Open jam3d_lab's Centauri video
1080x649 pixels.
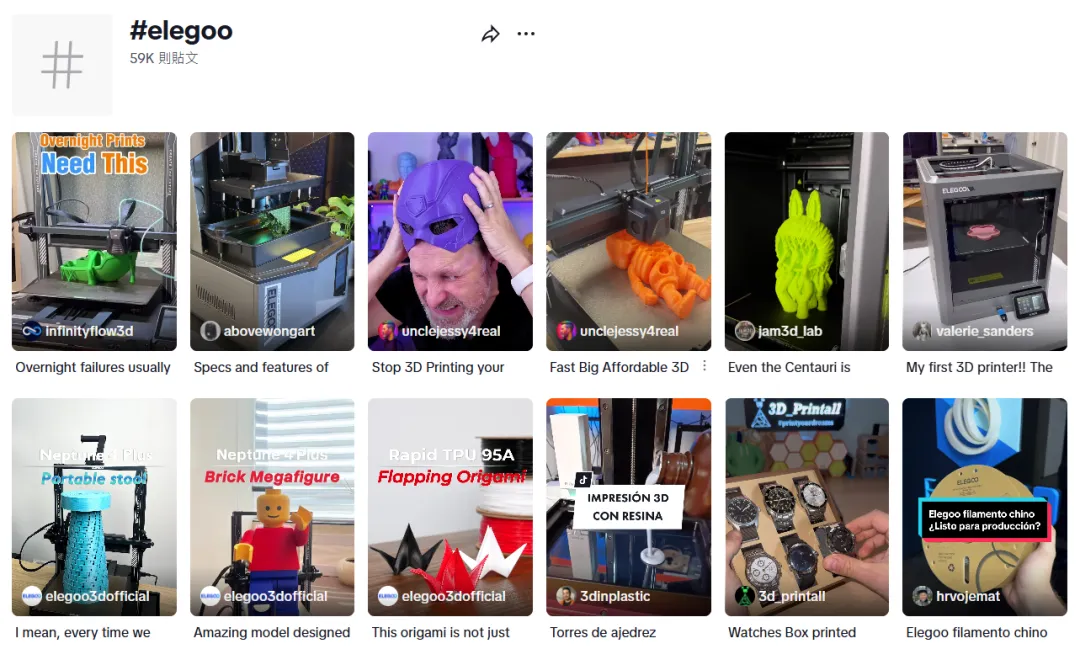pyautogui.click(x=806, y=241)
